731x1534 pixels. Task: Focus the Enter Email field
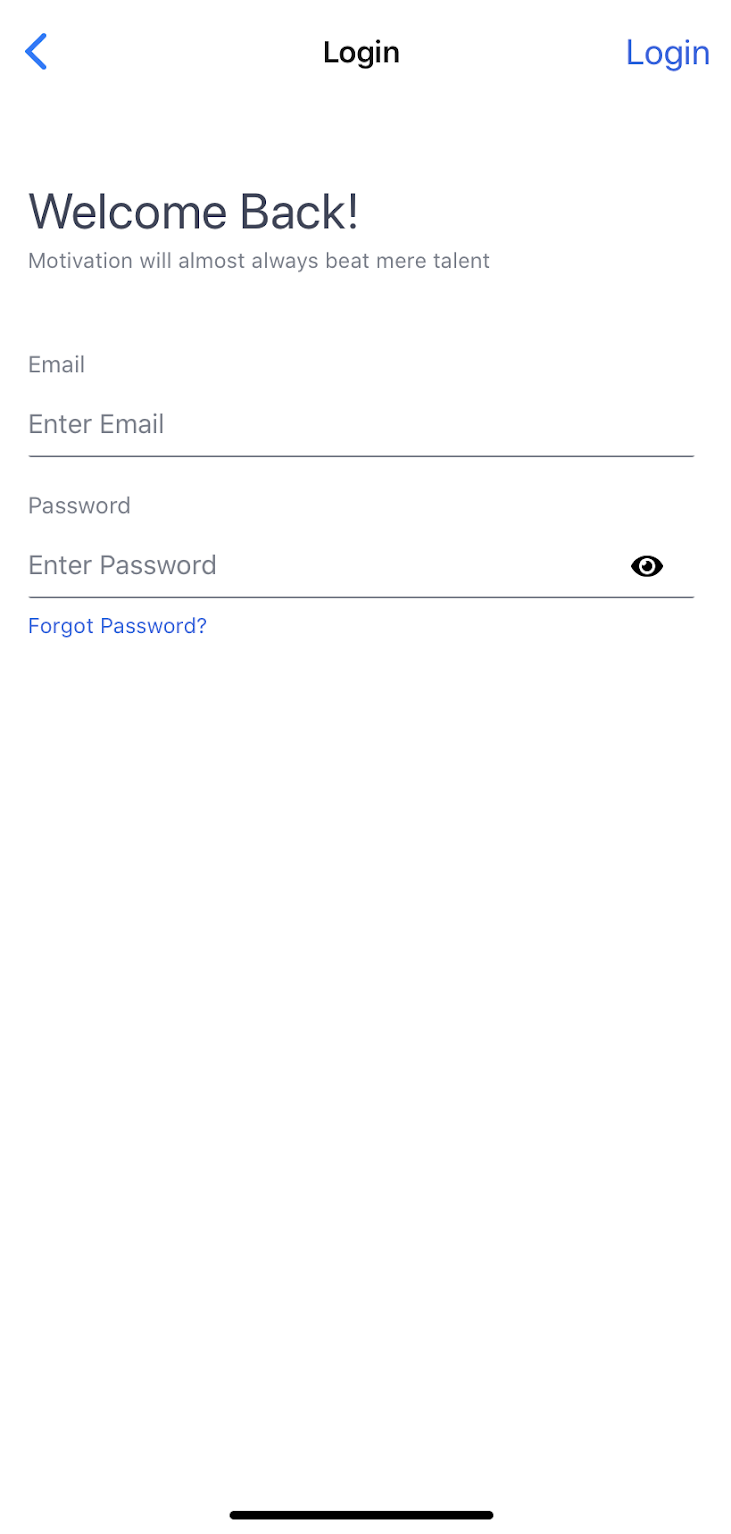click(361, 425)
